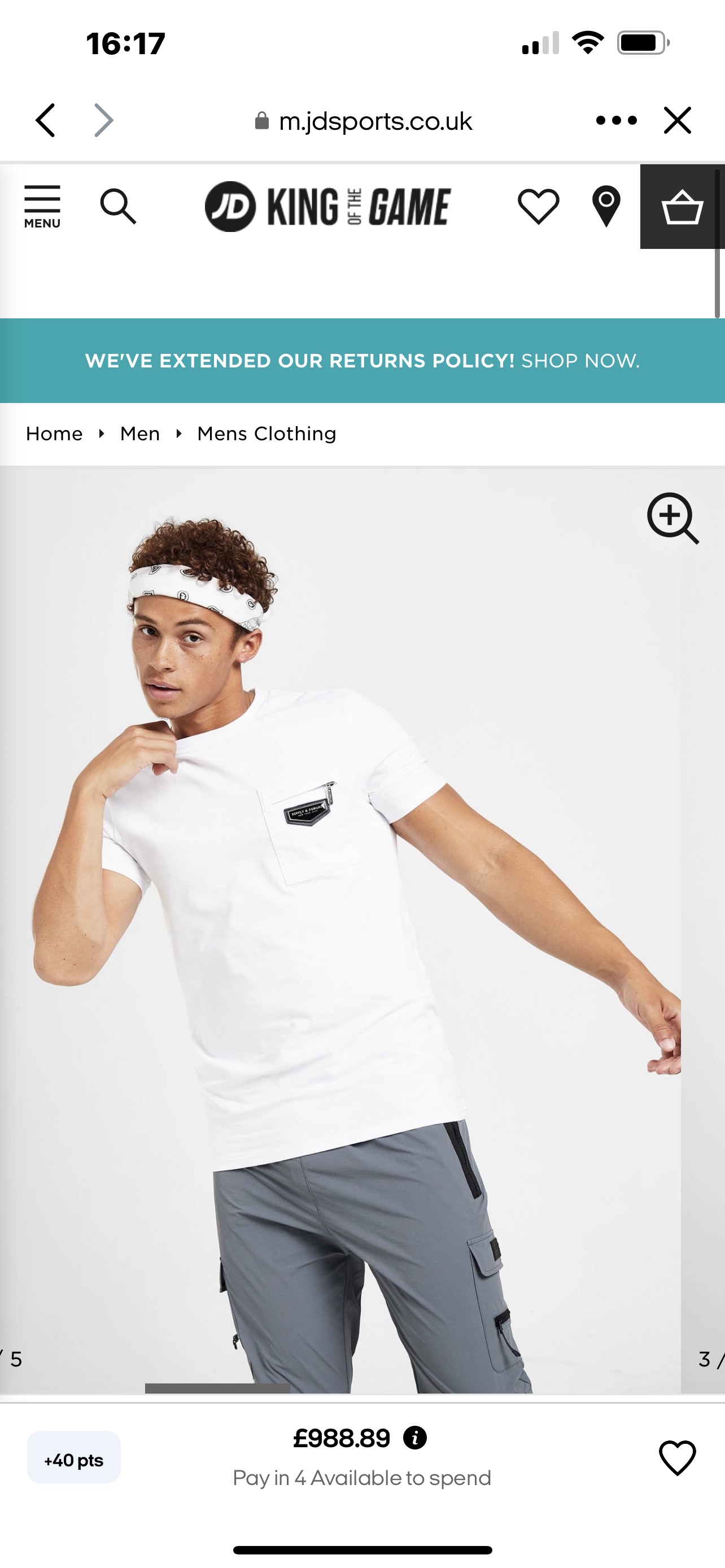Close the in-app browser
The width and height of the screenshot is (725, 1568).
(678, 121)
